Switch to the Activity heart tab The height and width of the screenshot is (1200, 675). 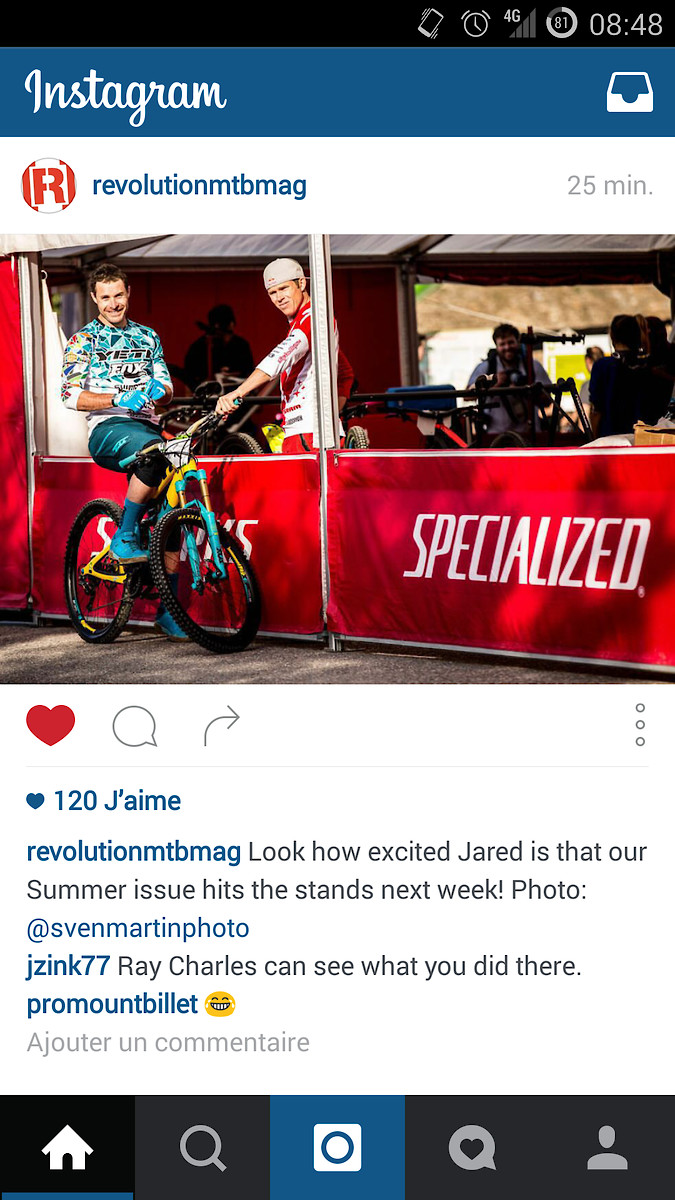(472, 1148)
